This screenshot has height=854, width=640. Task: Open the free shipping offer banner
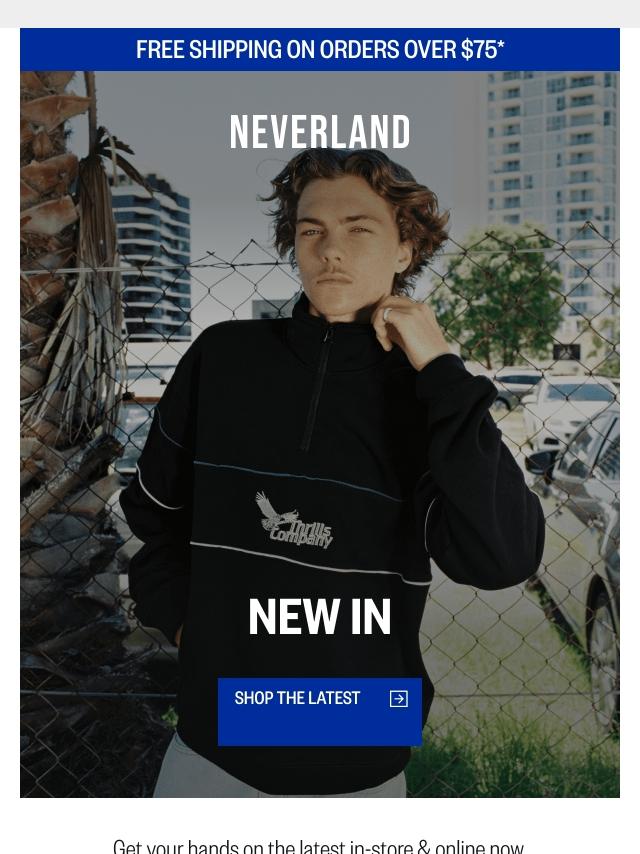pyautogui.click(x=320, y=49)
